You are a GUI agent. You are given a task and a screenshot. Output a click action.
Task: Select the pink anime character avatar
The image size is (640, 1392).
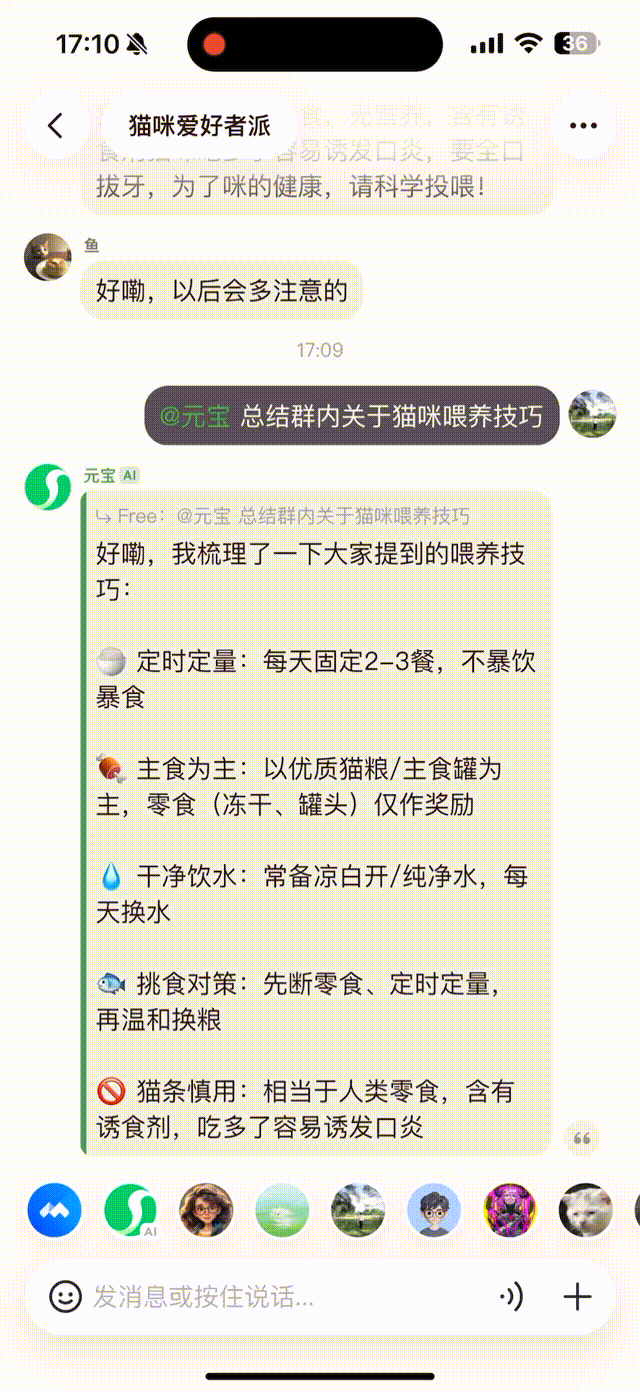[510, 1211]
